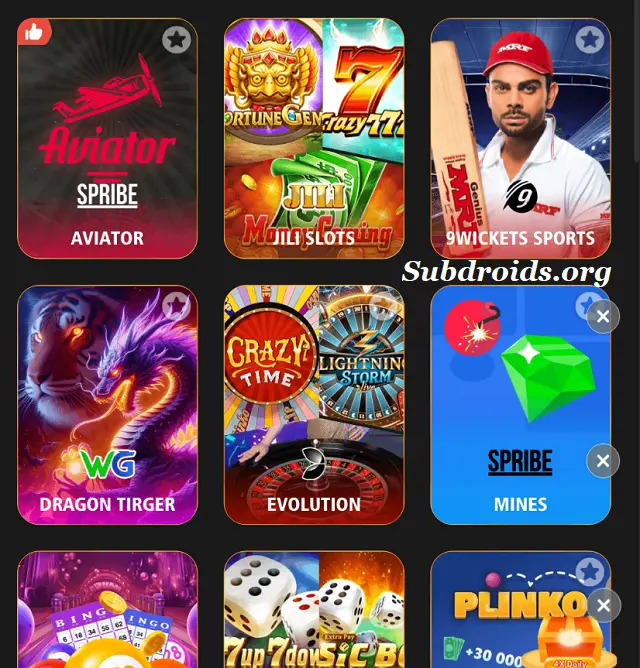This screenshot has width=640, height=668.
Task: Add Aviator to favorites with star
Action: 176,40
